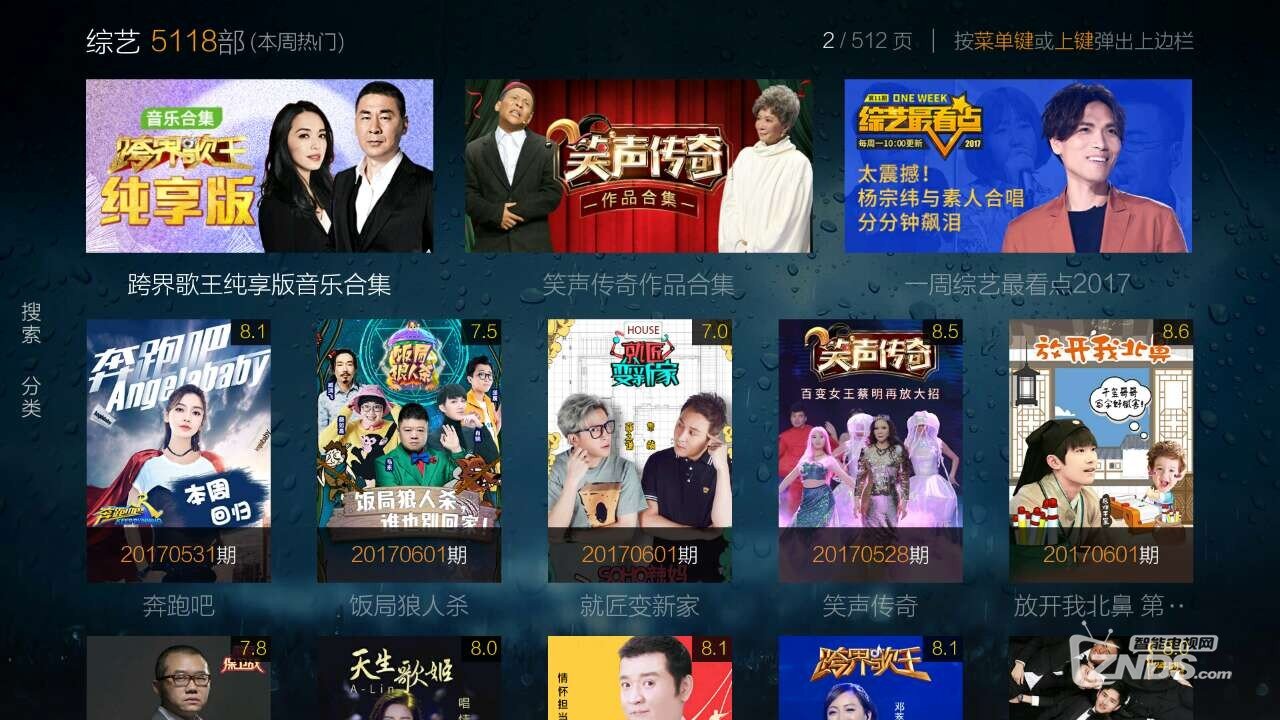The height and width of the screenshot is (720, 1280).
Task: Open 放开我北鼻 show card
Action: click(x=1100, y=450)
